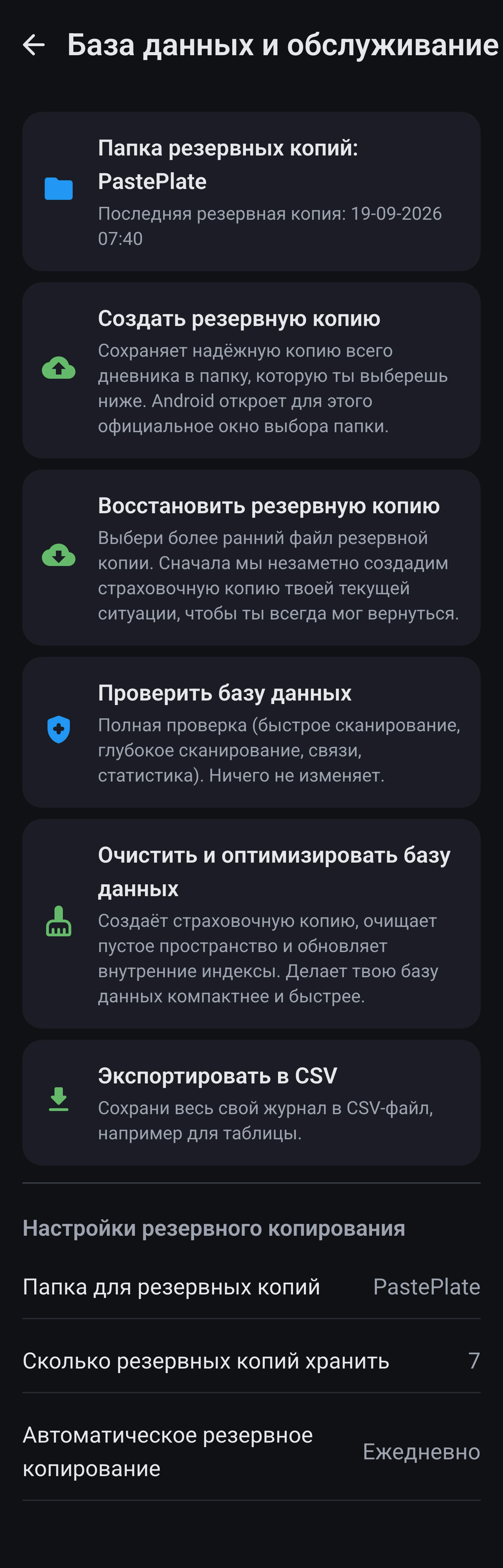The height and width of the screenshot is (1568, 503).
Task: Go back using the arrow icon
Action: click(x=34, y=45)
